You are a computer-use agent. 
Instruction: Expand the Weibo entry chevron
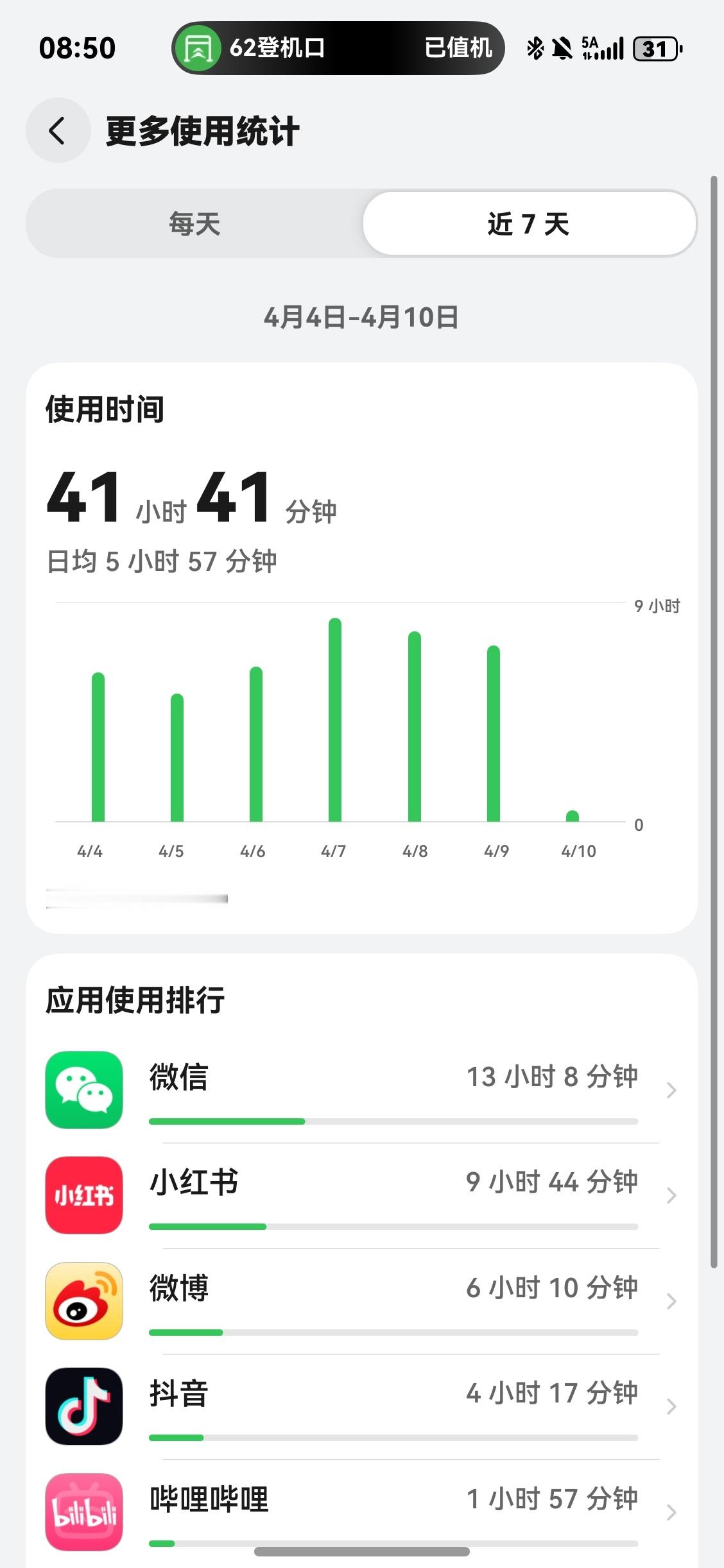click(x=671, y=1300)
